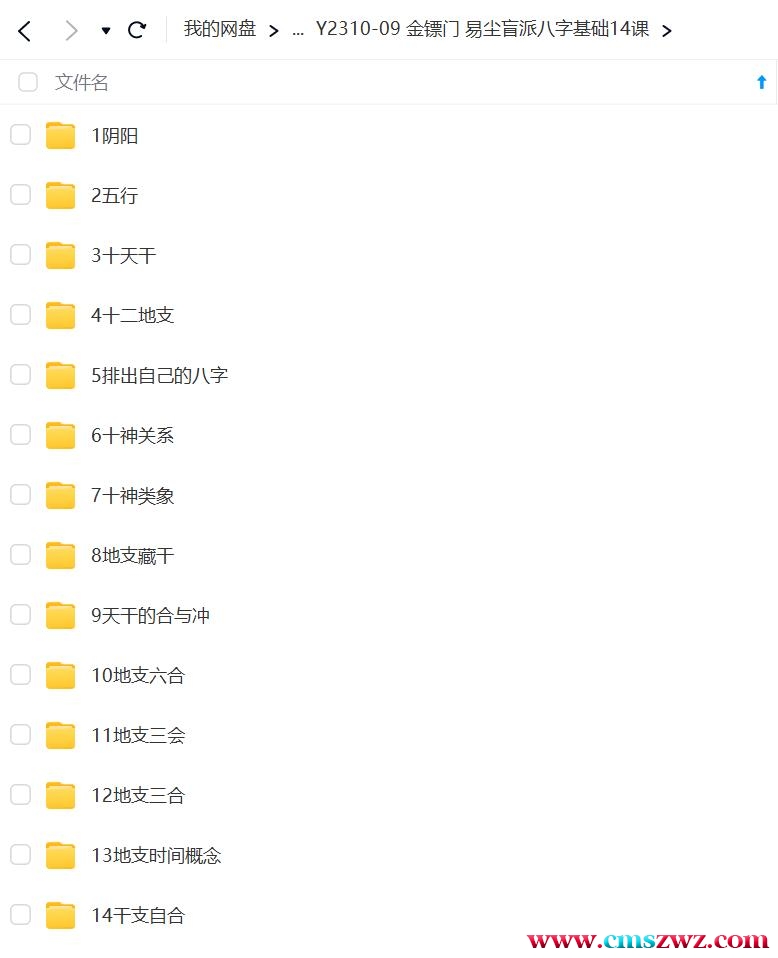
Task: Open the 1阴阳 folder
Action: [x=114, y=136]
